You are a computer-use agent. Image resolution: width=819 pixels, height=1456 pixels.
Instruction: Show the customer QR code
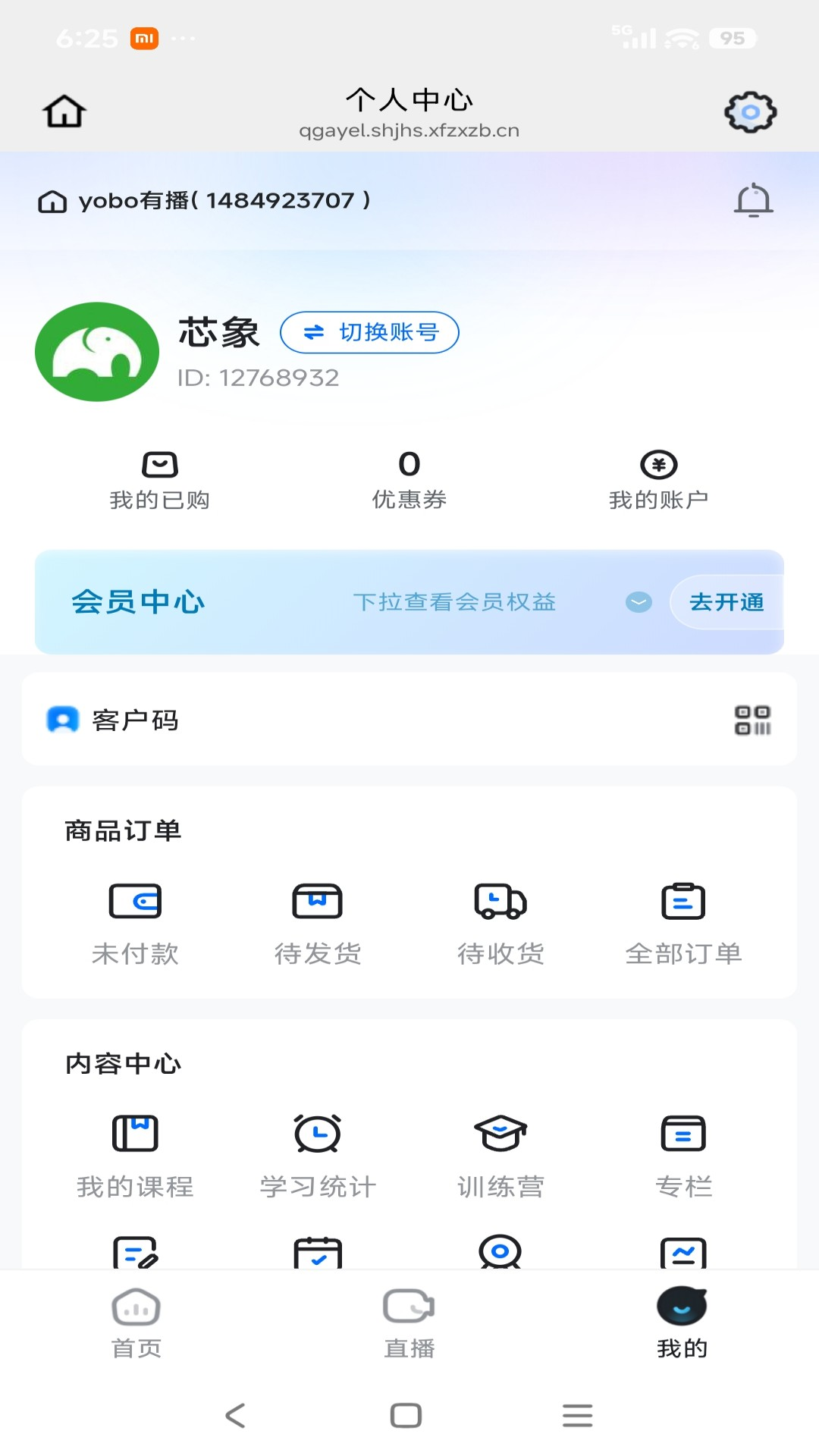754,721
